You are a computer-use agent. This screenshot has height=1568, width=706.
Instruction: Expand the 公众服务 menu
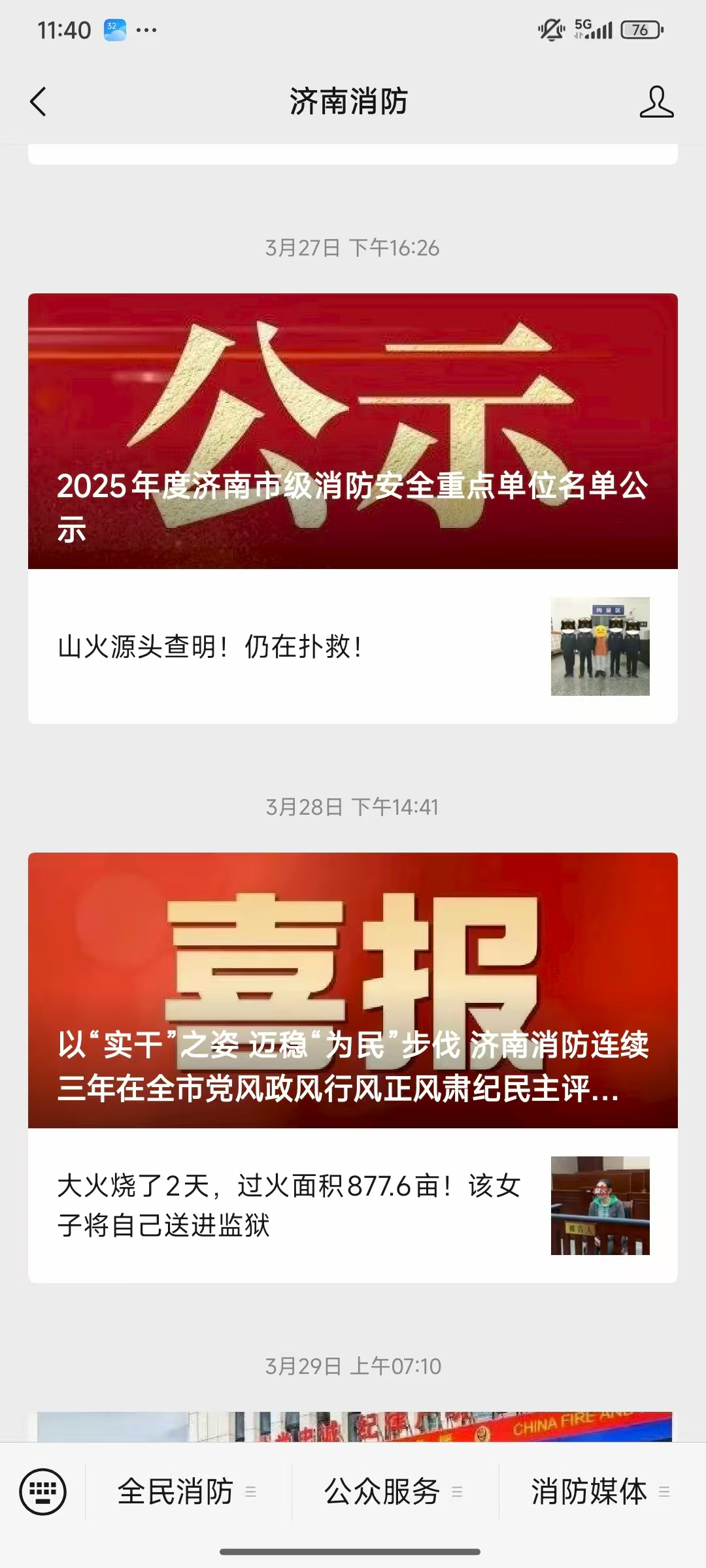point(394,1492)
